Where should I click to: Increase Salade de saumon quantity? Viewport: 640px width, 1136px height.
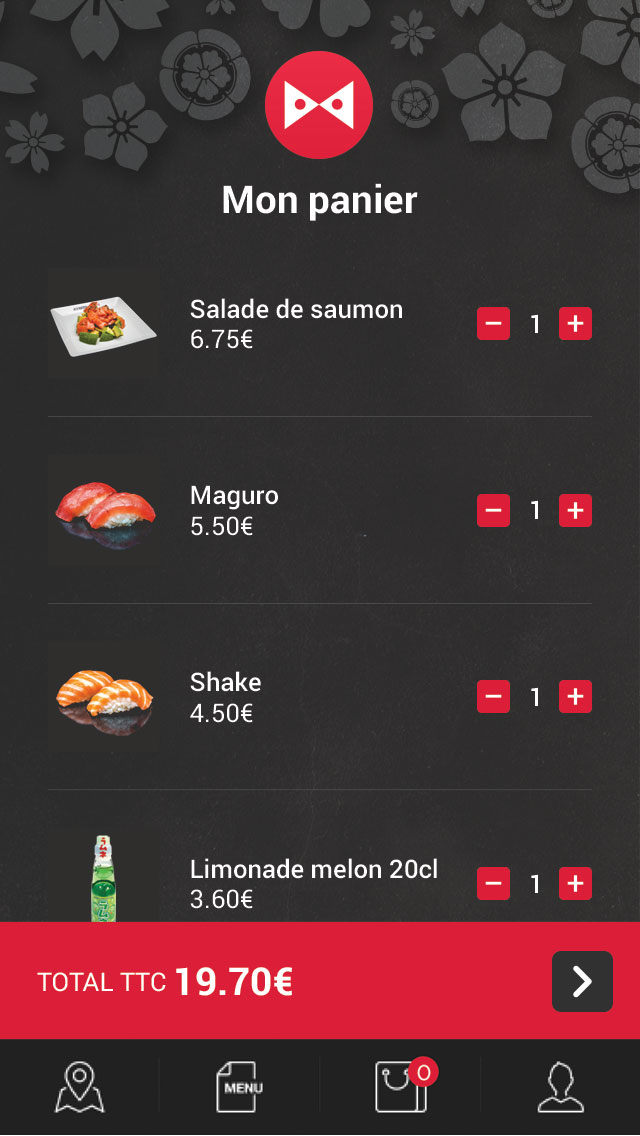(575, 324)
